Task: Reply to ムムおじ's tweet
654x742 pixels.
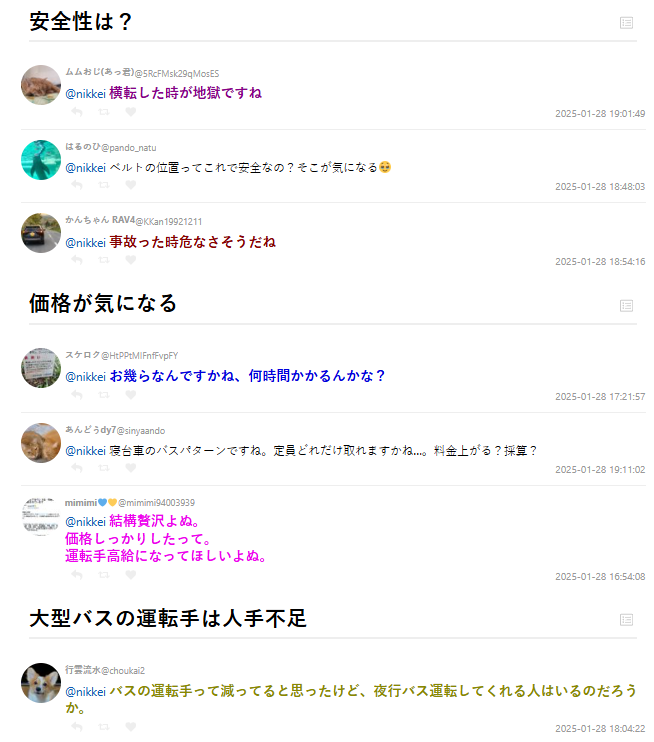Action: pos(78,112)
